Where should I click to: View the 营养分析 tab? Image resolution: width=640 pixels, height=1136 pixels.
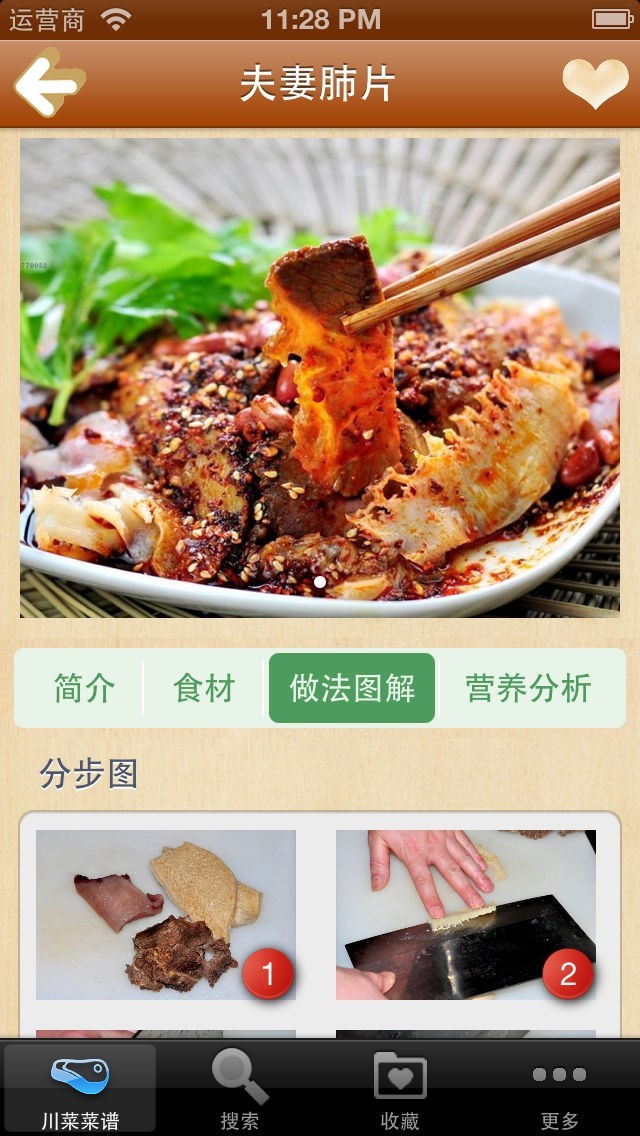[x=528, y=688]
